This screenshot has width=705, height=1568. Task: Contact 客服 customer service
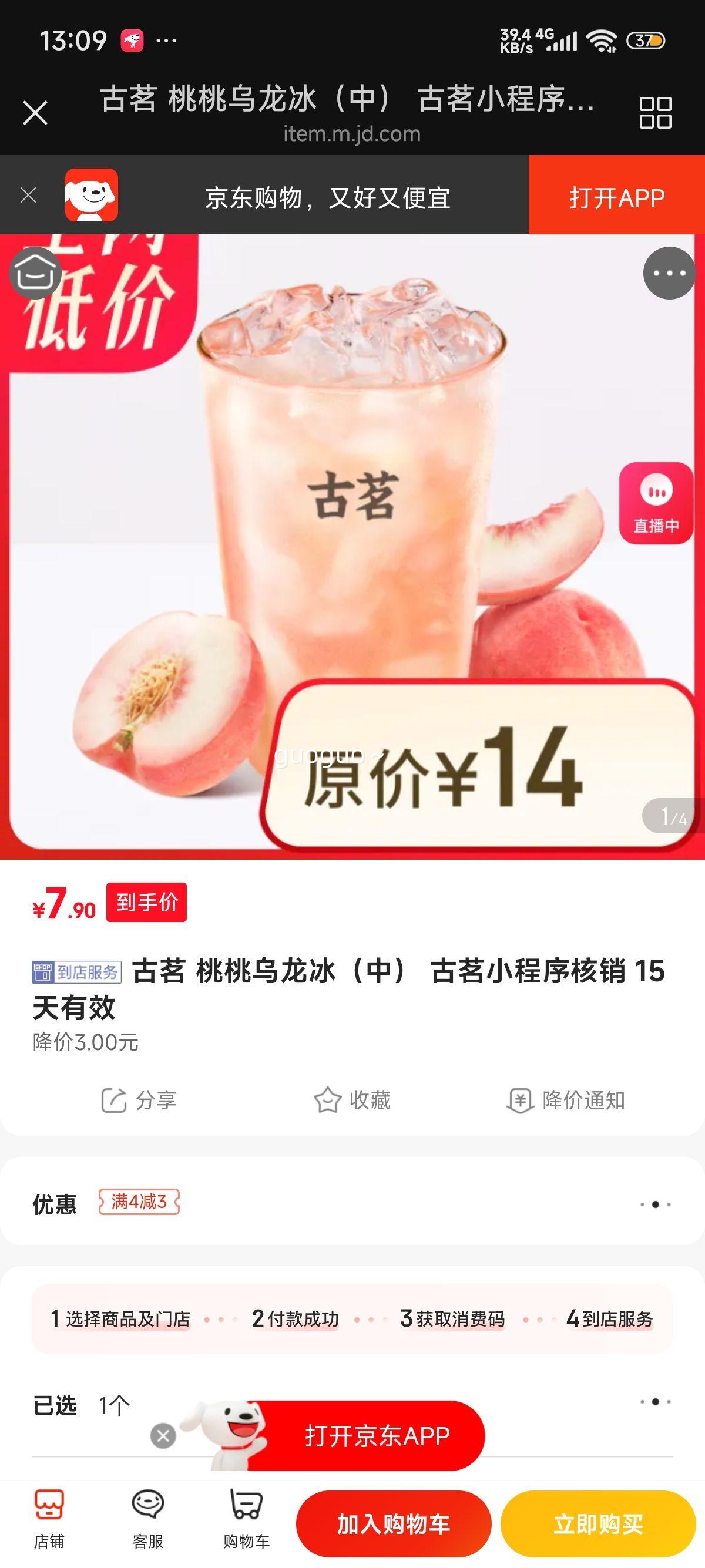[147, 1520]
